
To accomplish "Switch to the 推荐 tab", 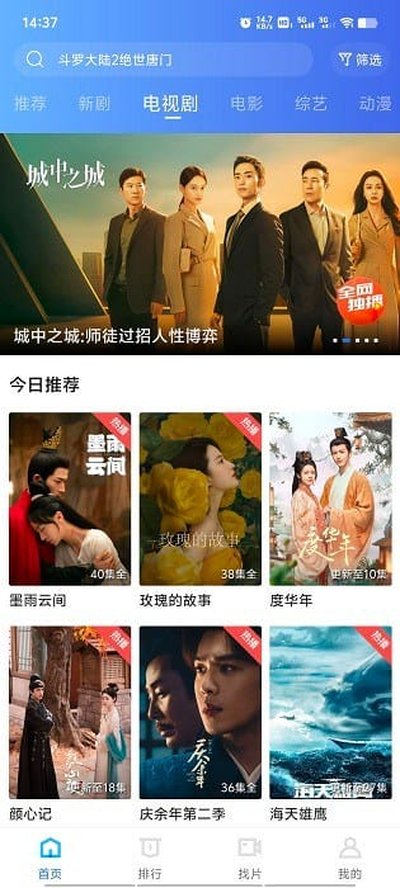I will coord(30,104).
